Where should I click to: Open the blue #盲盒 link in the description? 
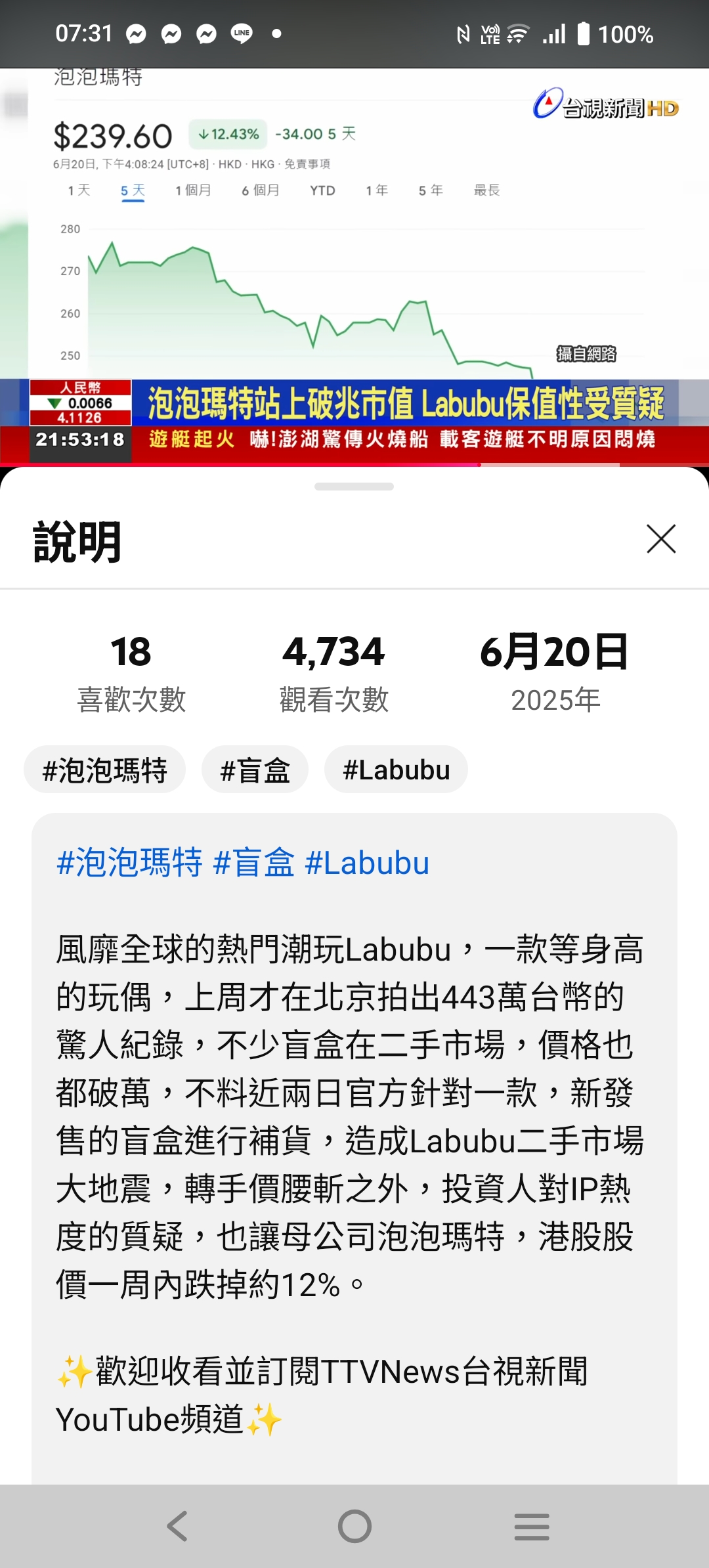tap(253, 862)
